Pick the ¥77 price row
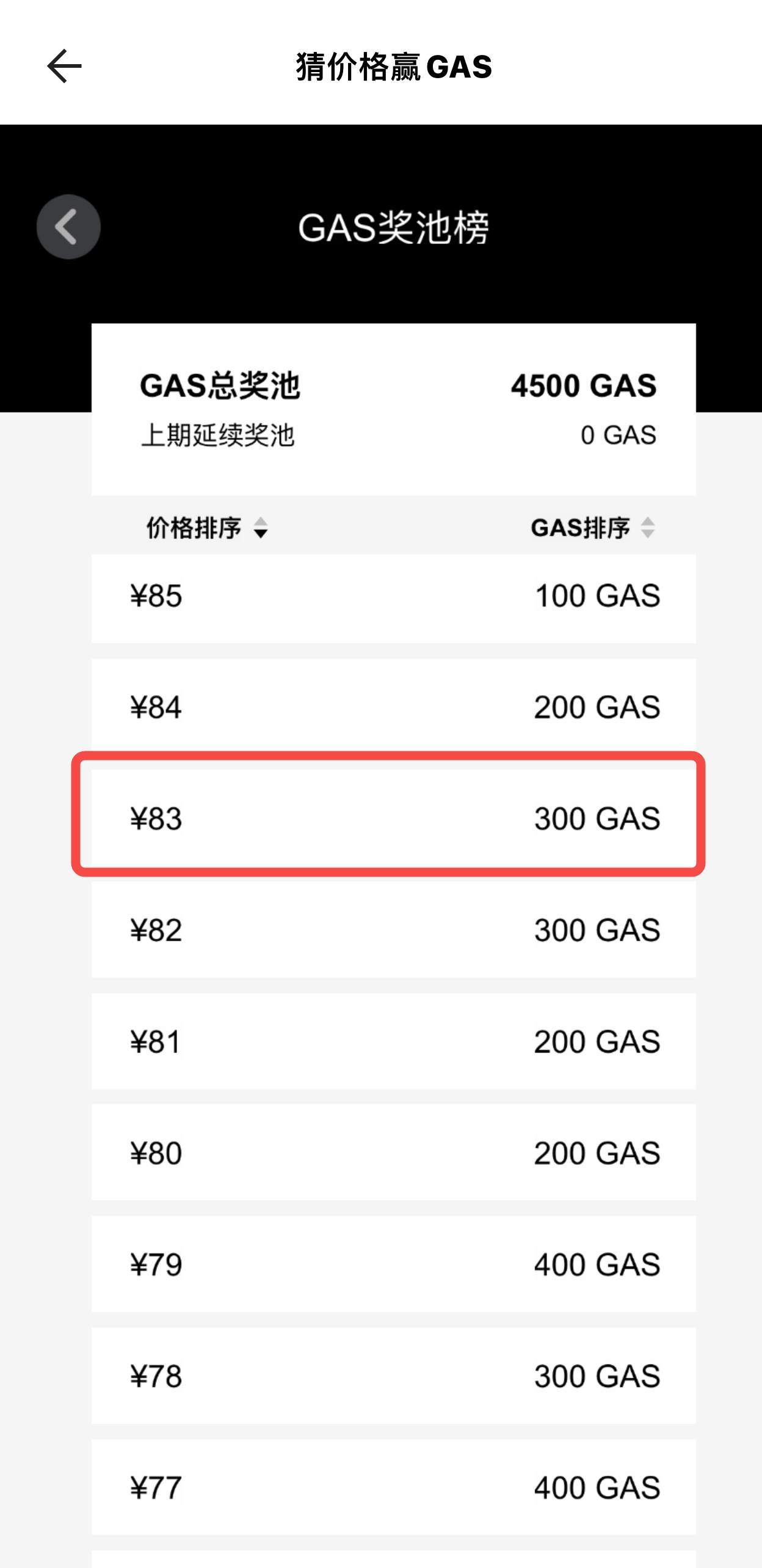Screen dimensions: 762x1568 (x=393, y=1487)
